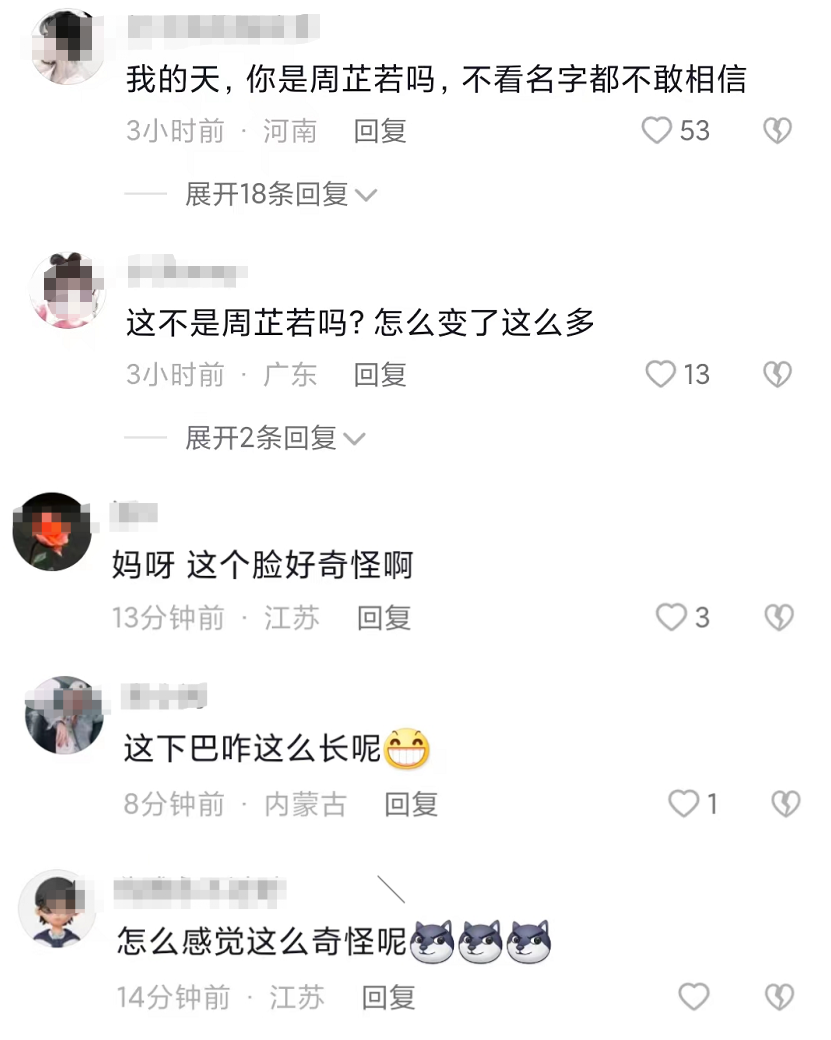Reply to "怎么感觉这么奇怪呢"

[x=388, y=997]
